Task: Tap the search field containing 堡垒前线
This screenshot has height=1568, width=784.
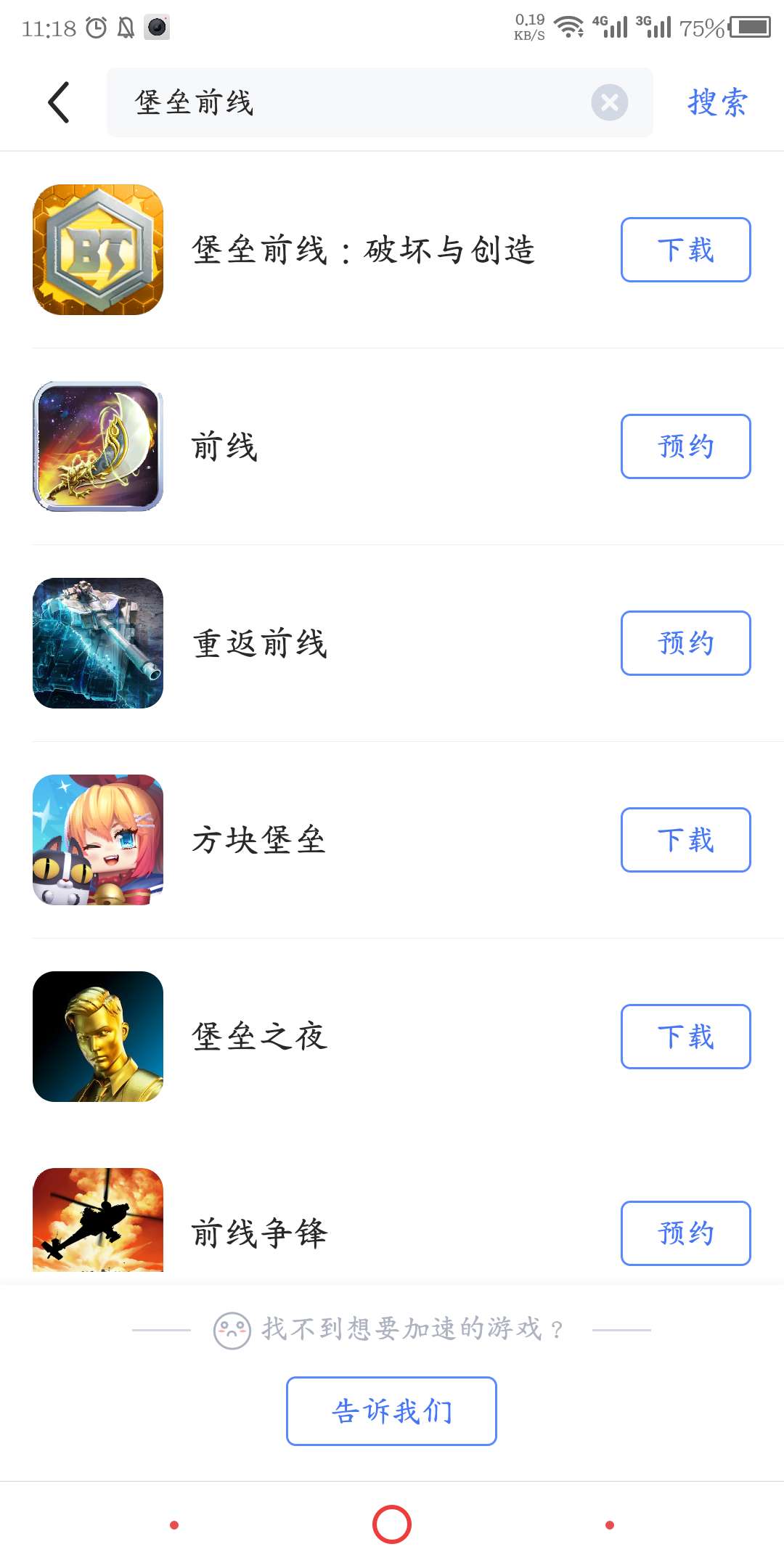Action: 348,102
